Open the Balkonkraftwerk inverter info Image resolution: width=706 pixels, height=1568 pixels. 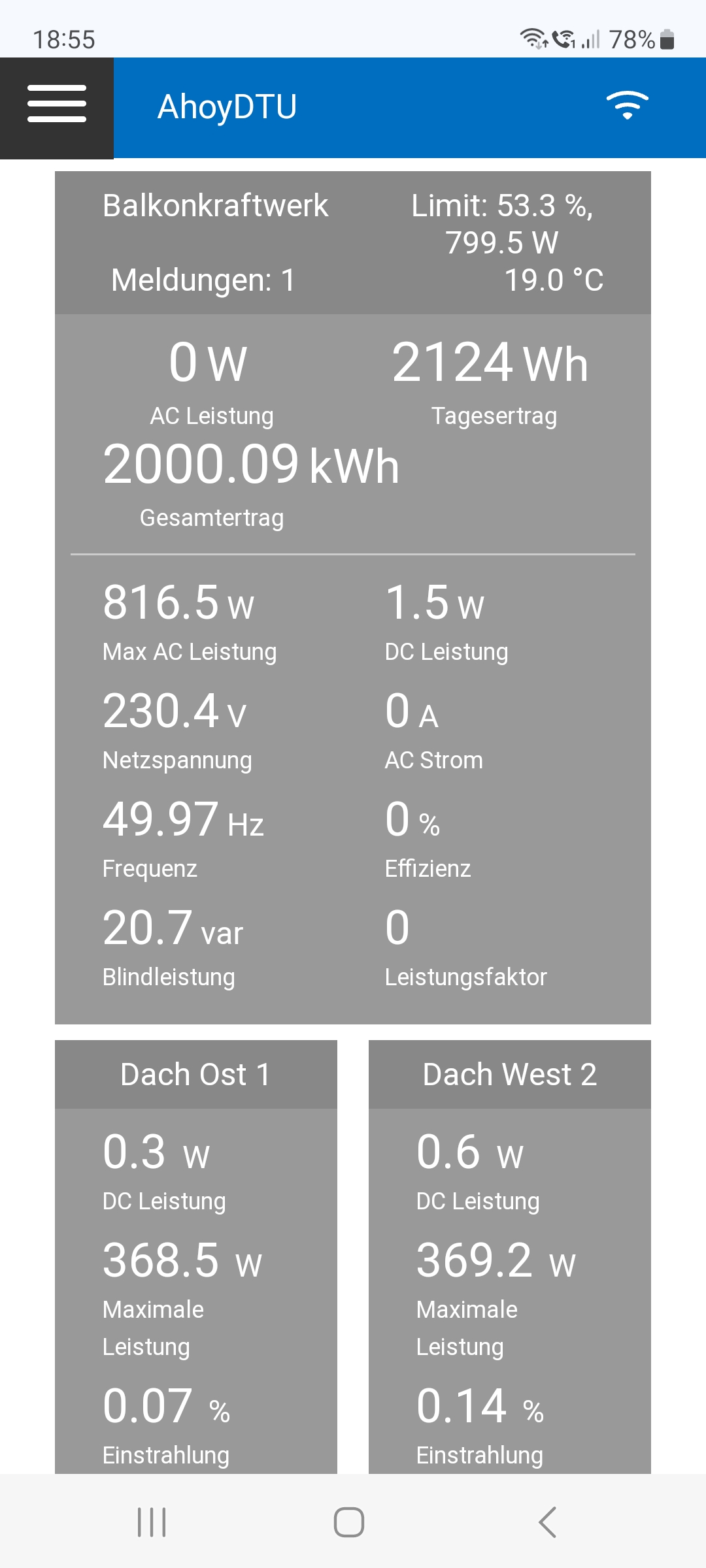(x=215, y=206)
